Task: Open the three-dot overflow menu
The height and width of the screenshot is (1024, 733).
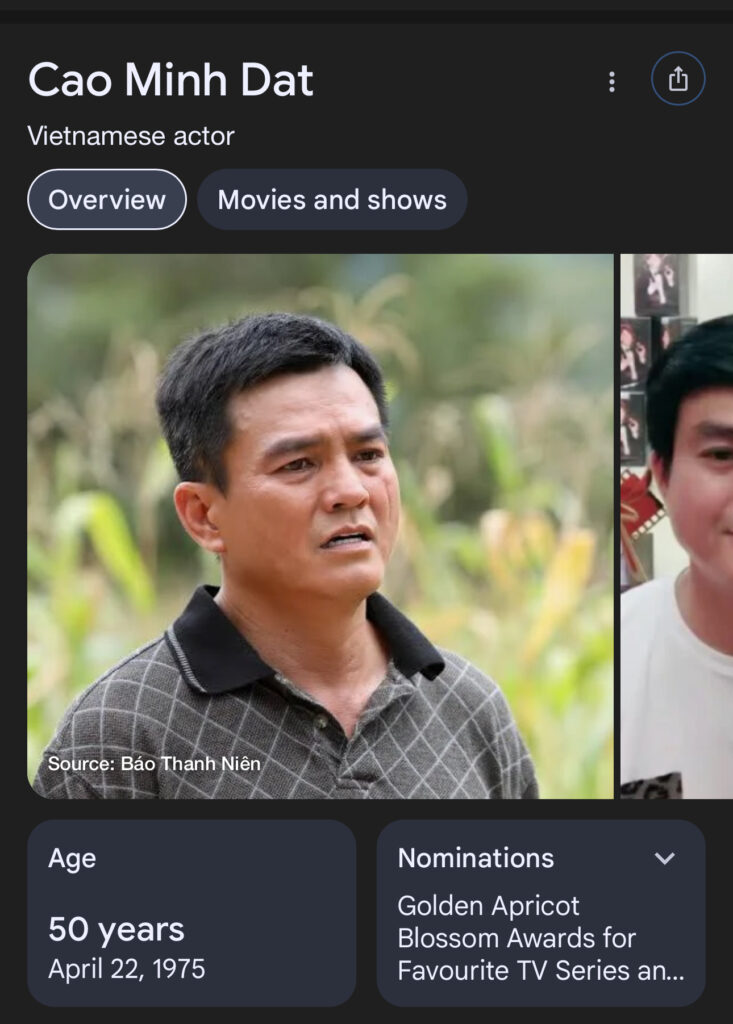Action: point(612,82)
